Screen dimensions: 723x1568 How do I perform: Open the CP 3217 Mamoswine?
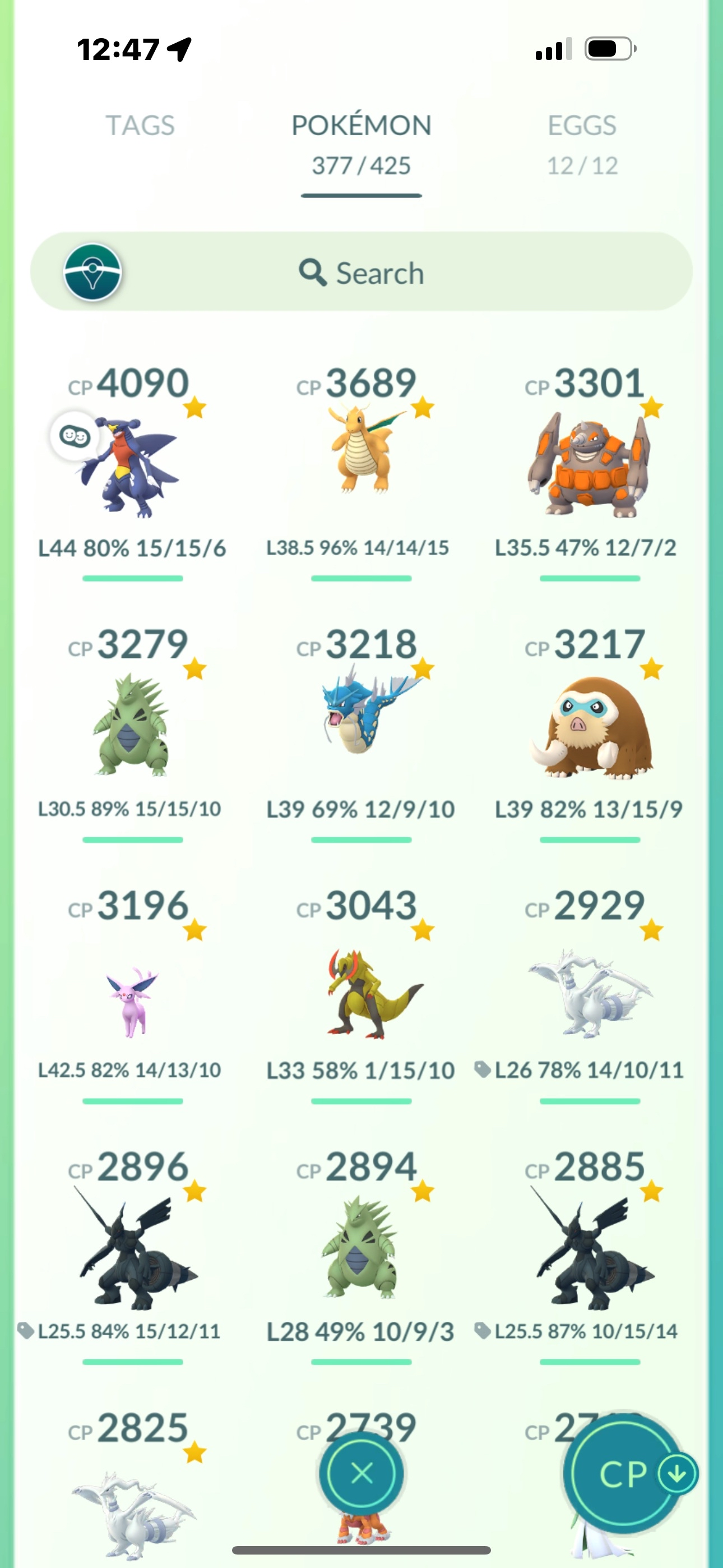[x=589, y=727]
